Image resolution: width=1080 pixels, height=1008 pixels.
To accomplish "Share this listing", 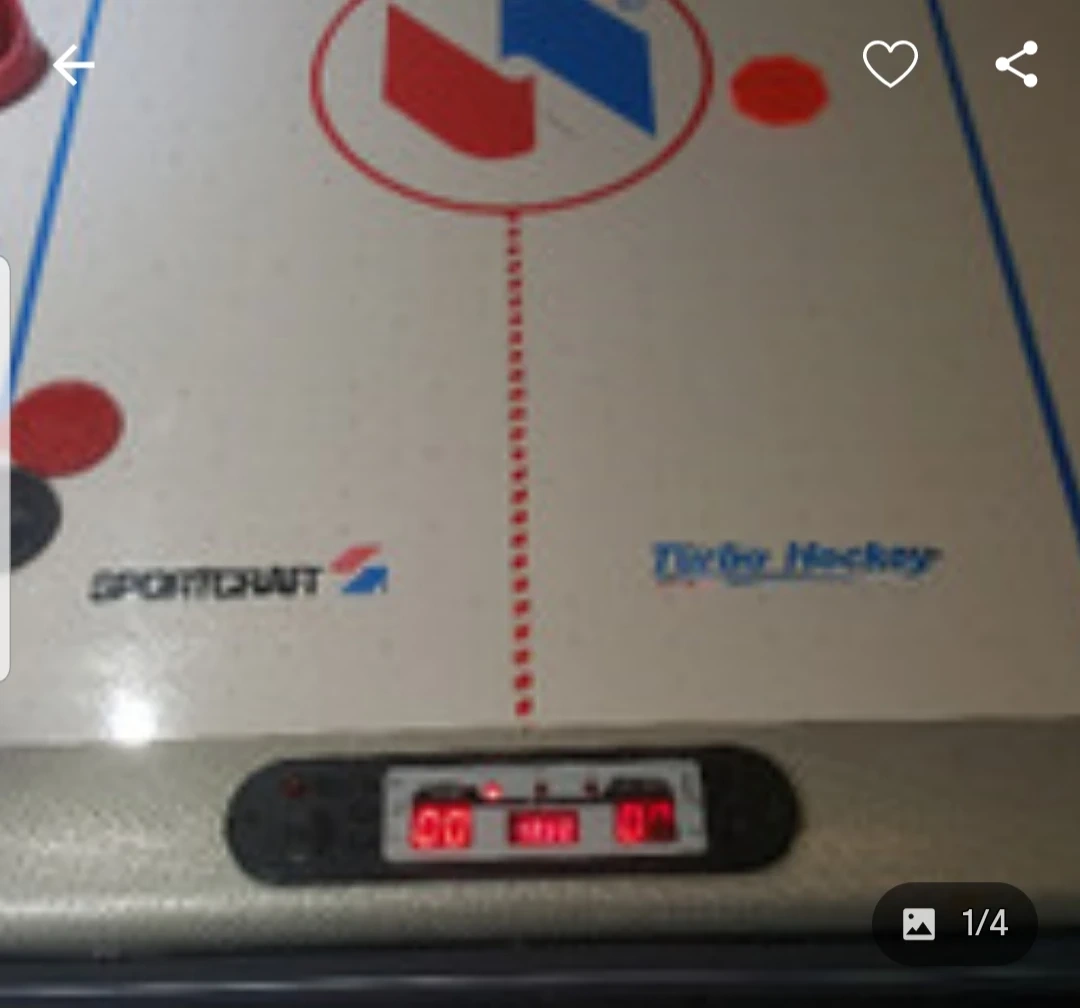I will [1016, 66].
